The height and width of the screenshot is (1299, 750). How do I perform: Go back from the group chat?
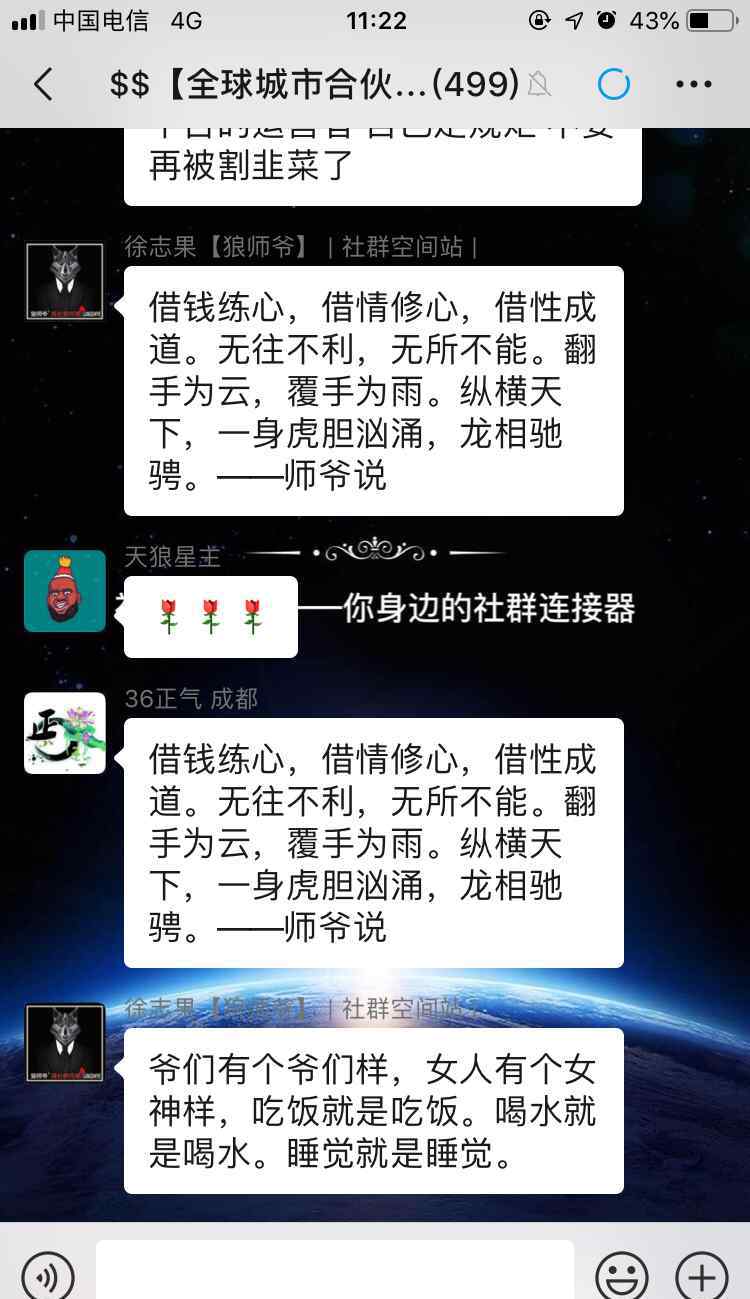click(43, 85)
